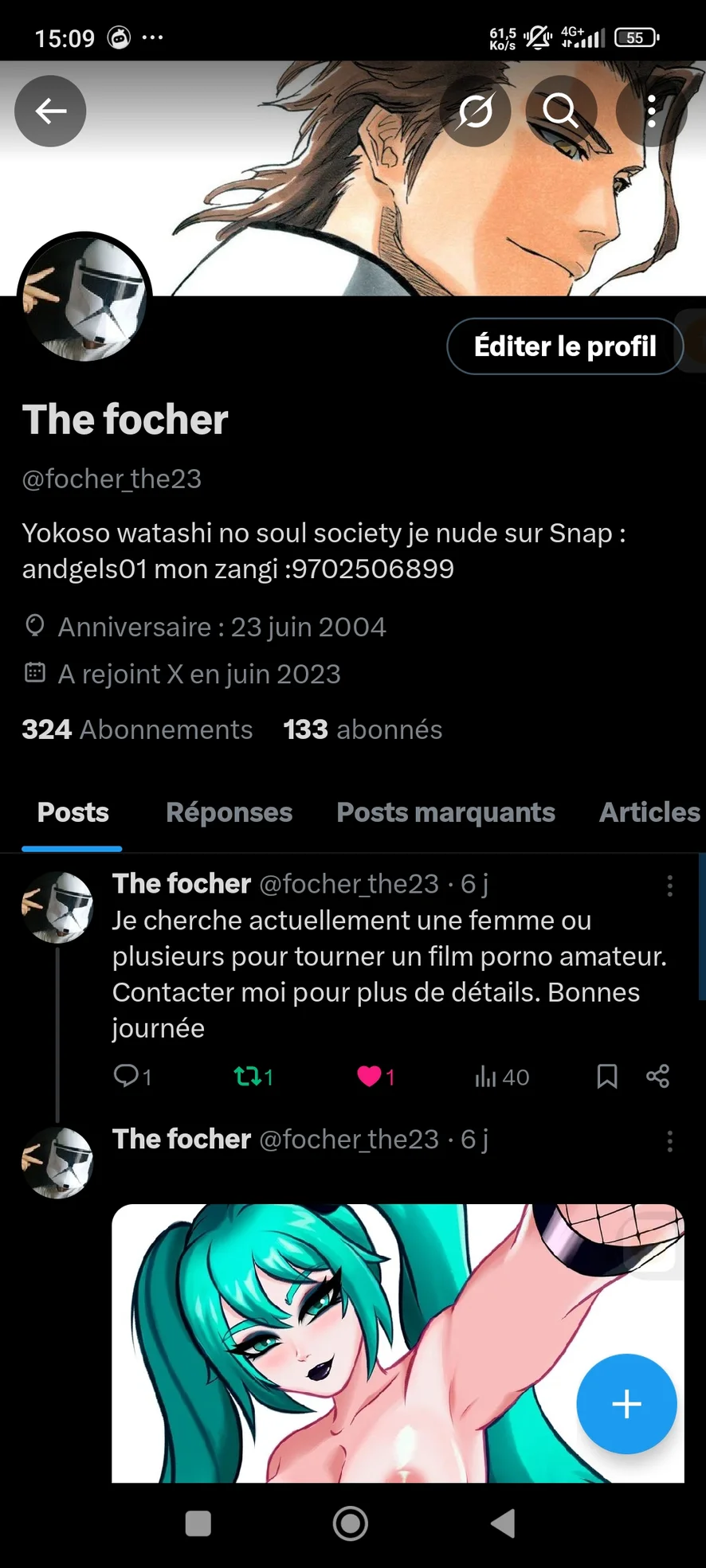Tap the system home button
Image resolution: width=706 pixels, height=1568 pixels.
pos(351,1523)
